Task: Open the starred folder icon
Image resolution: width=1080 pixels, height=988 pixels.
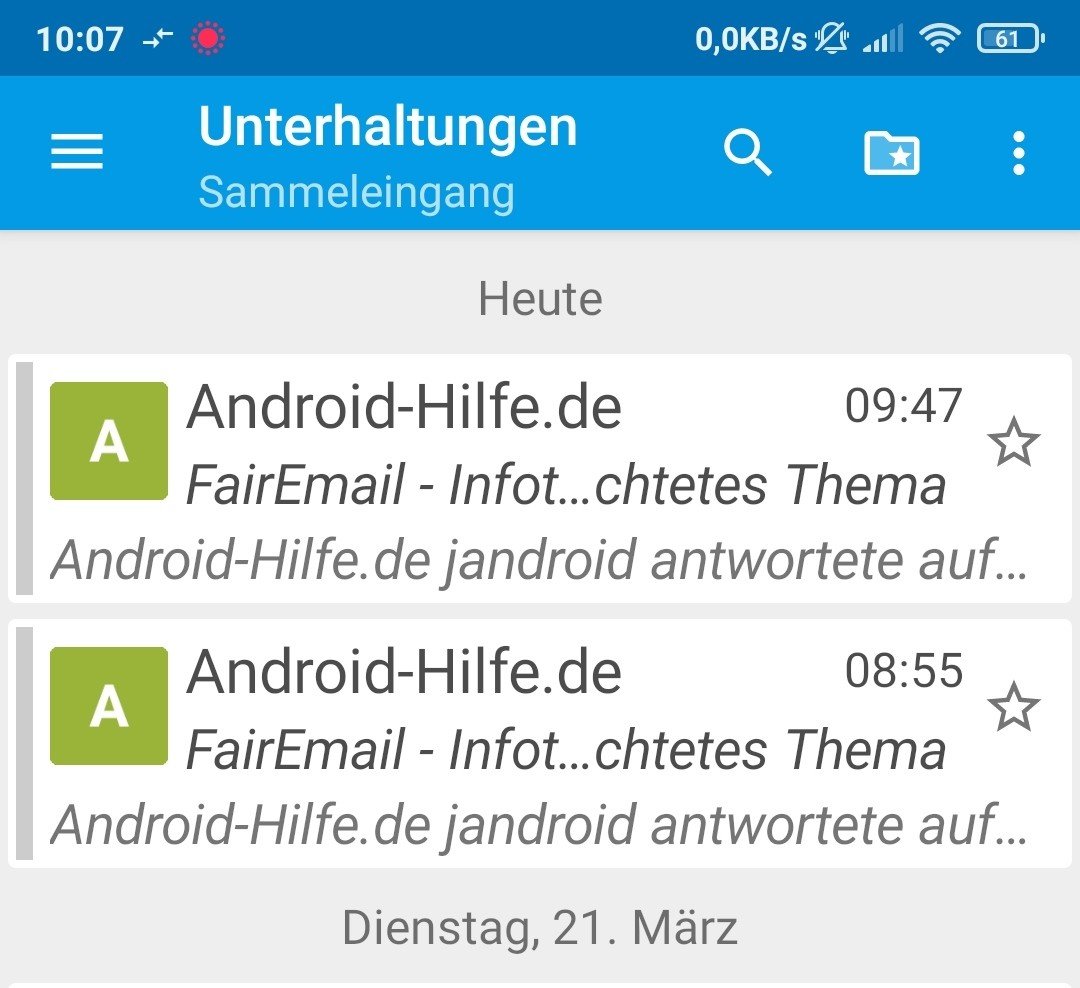Action: [x=891, y=153]
